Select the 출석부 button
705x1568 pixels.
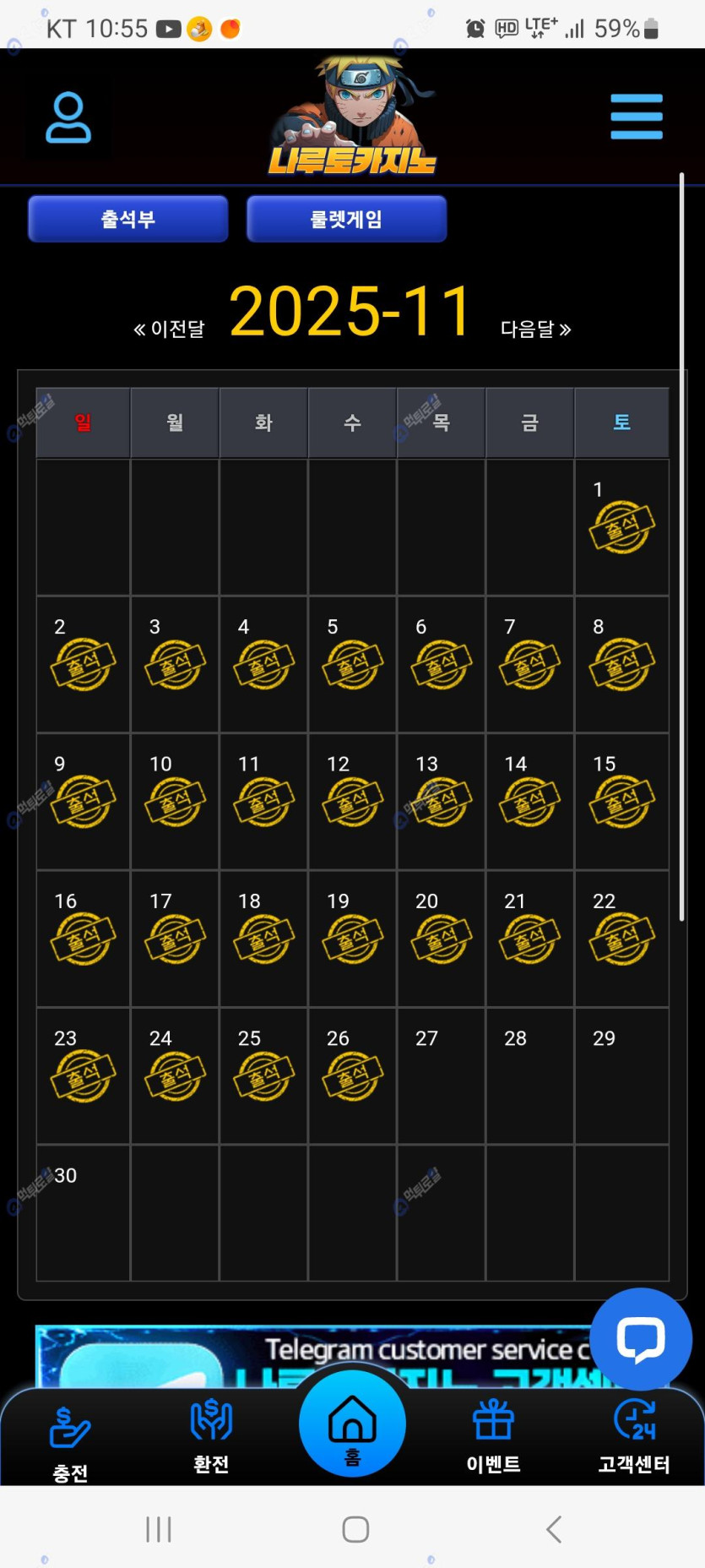point(128,220)
